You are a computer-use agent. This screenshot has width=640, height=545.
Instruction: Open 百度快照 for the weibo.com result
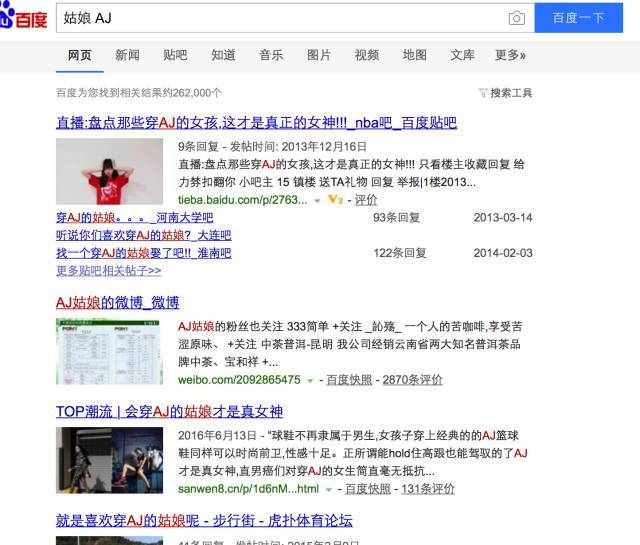pos(349,380)
